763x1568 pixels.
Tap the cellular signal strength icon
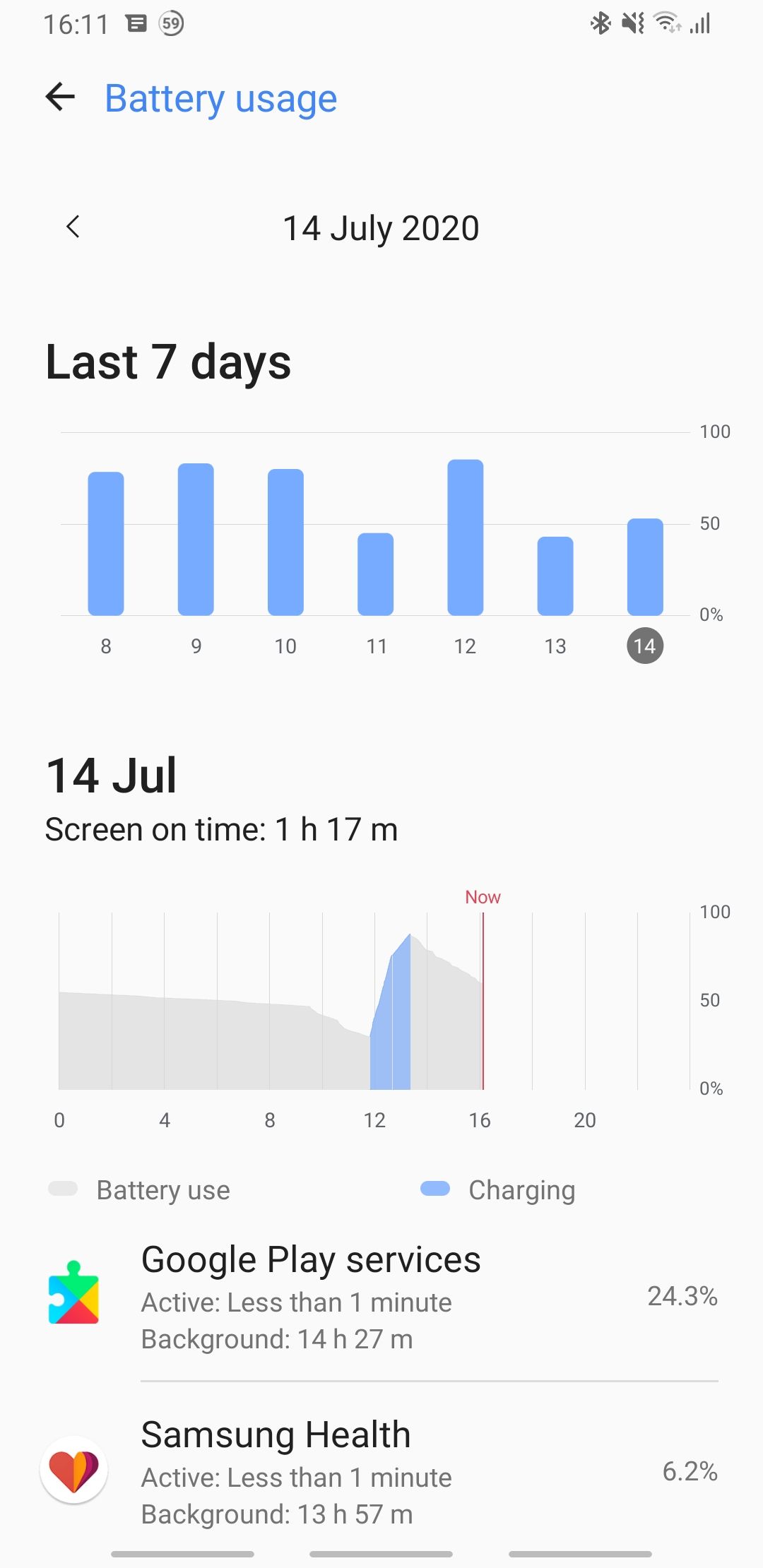701,23
